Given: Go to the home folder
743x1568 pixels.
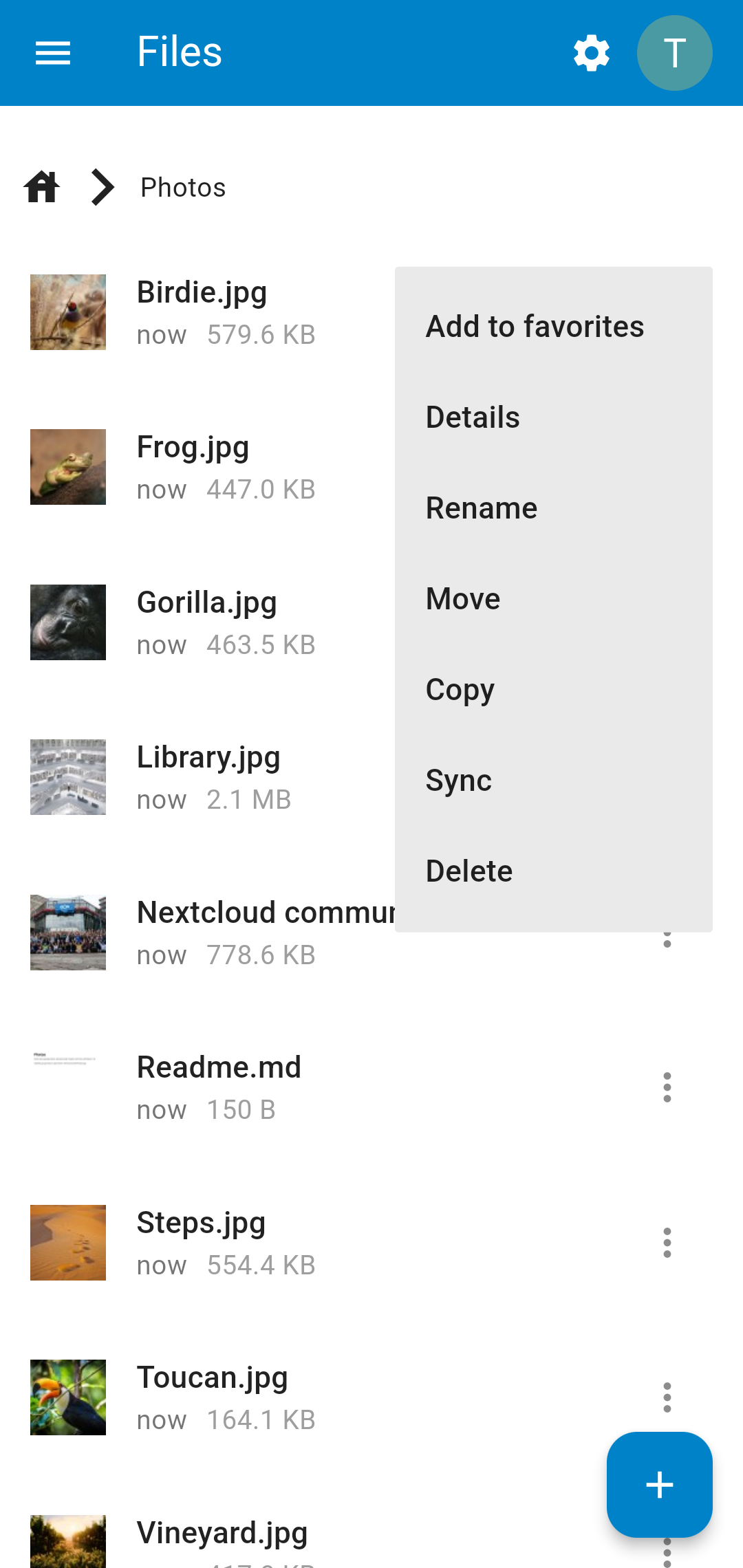Looking at the screenshot, I should coord(42,187).
